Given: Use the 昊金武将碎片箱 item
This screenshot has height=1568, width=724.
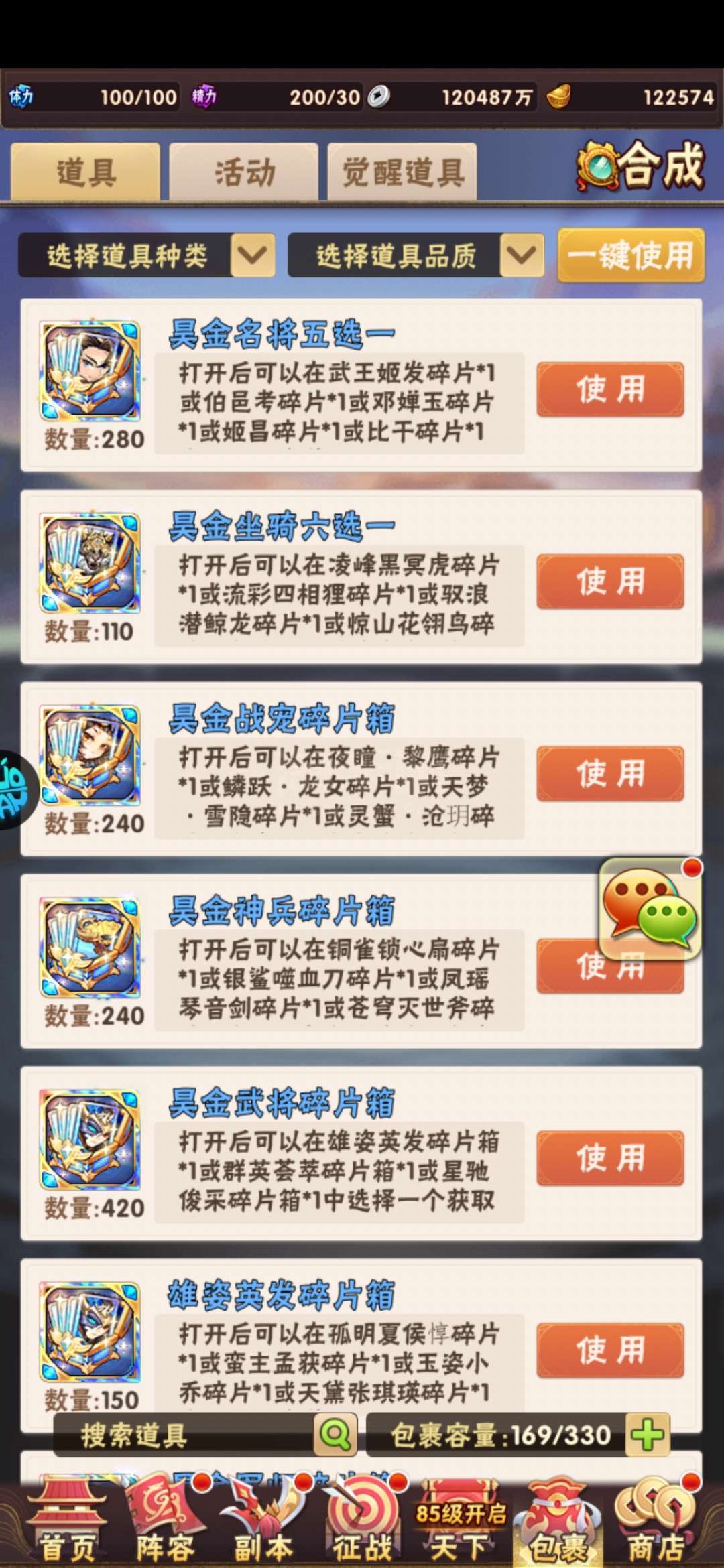Looking at the screenshot, I should [610, 1158].
